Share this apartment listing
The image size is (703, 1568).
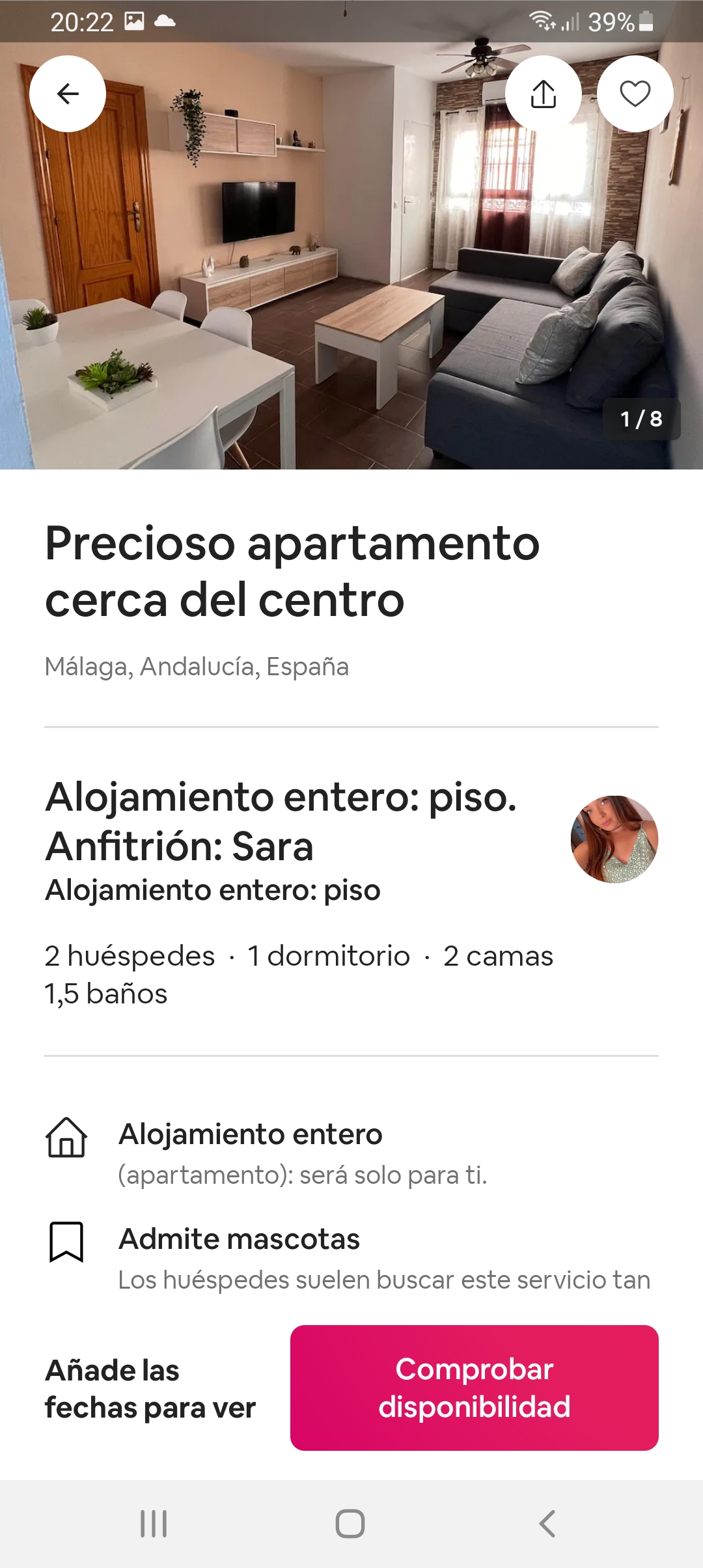544,94
